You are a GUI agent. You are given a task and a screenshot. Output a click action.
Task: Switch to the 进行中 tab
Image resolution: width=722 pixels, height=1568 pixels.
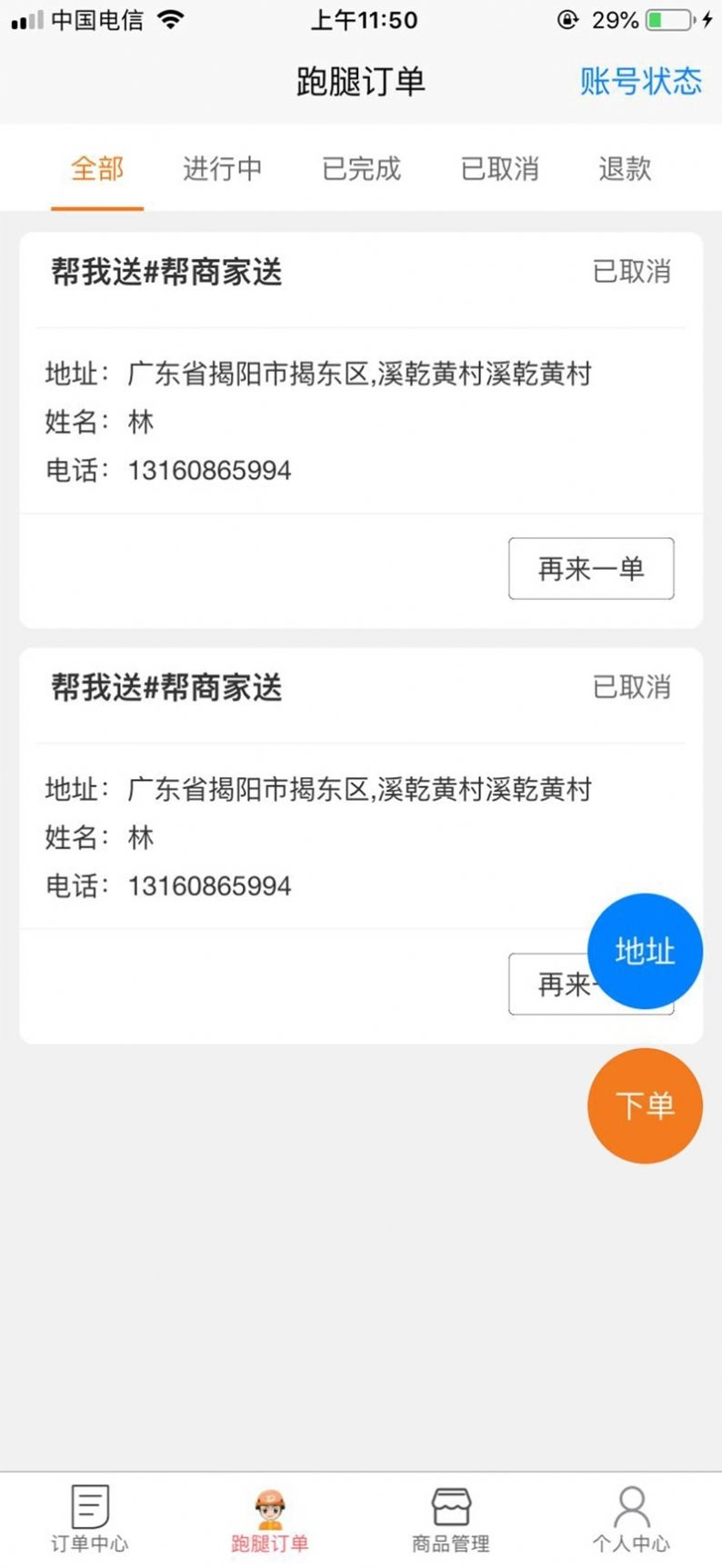click(223, 169)
